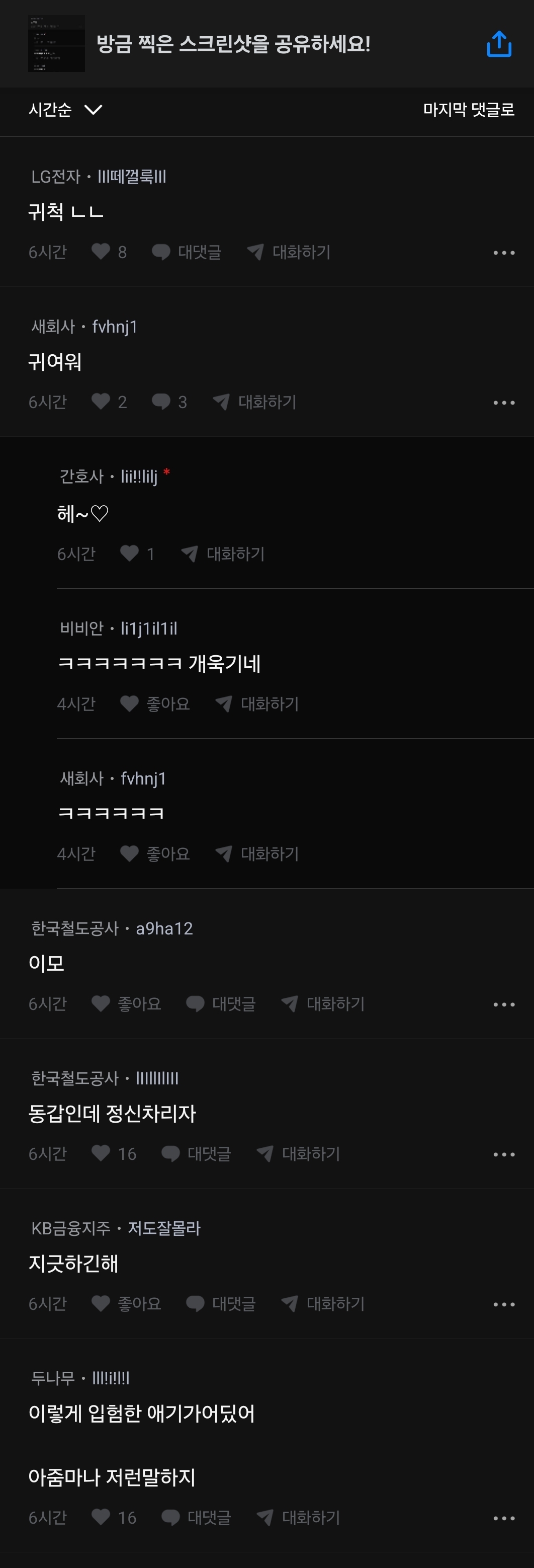
Task: View the 3 replies under '귀여워'
Action: pyautogui.click(x=169, y=402)
